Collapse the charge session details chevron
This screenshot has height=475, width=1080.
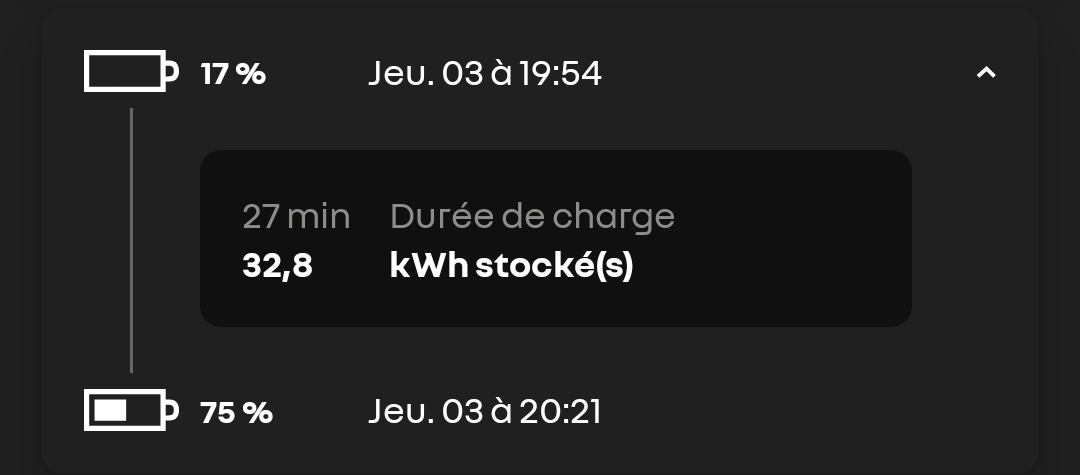tap(986, 73)
